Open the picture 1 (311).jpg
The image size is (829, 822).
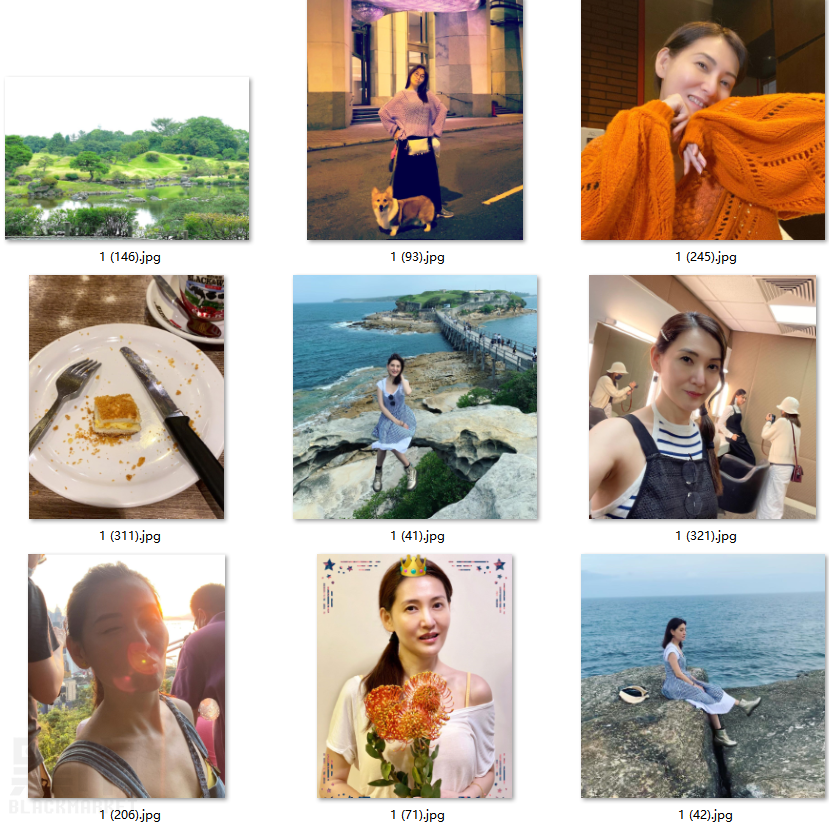(x=127, y=397)
